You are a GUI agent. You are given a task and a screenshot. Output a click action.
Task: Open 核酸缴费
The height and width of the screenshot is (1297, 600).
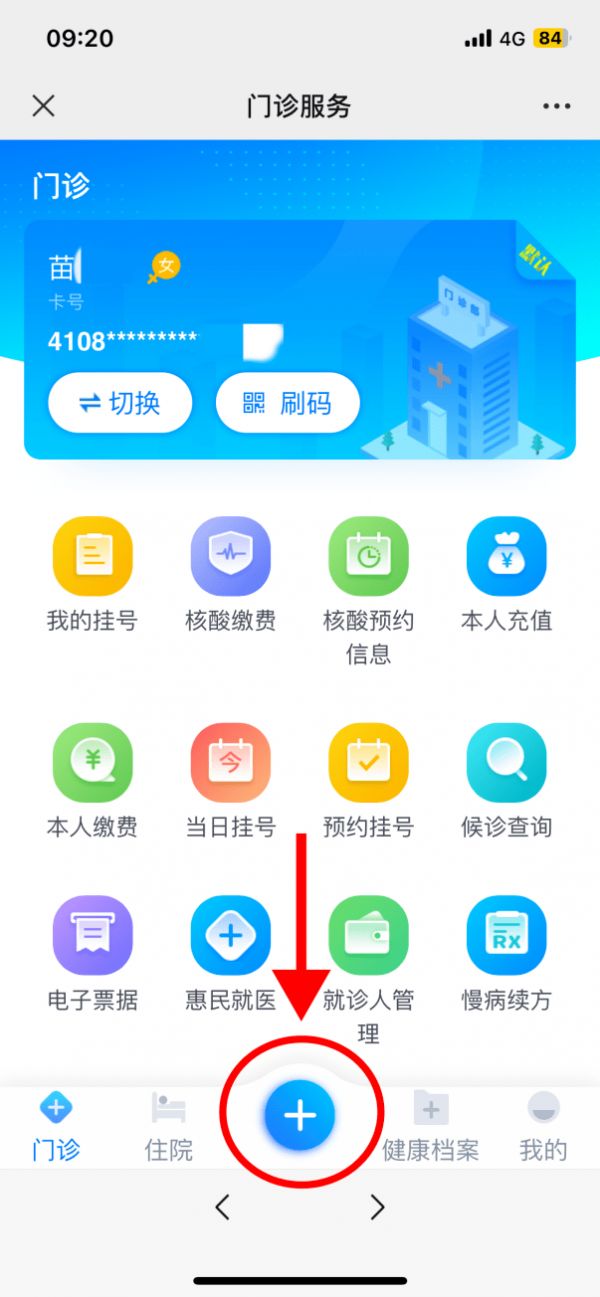click(x=230, y=575)
